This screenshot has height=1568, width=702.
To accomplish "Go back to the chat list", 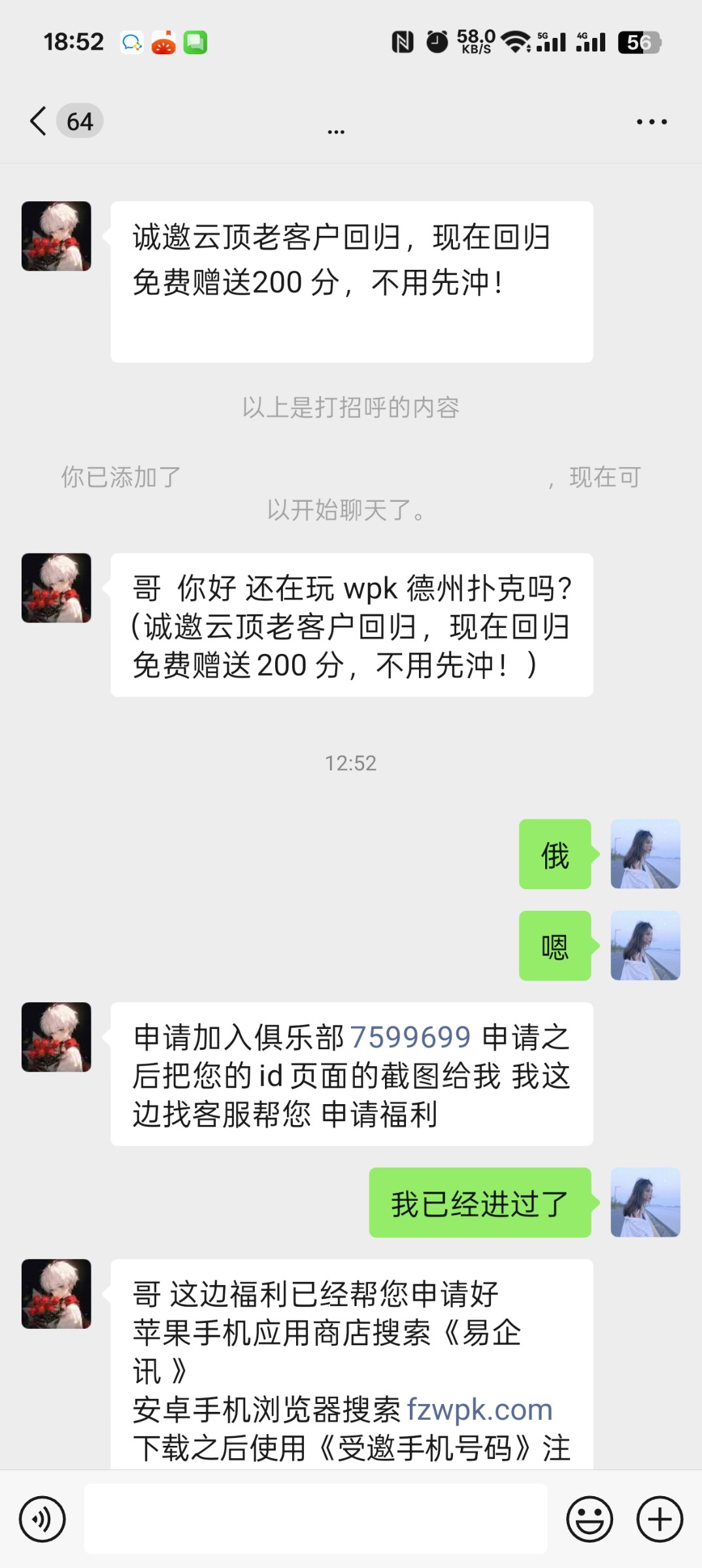I will point(39,122).
